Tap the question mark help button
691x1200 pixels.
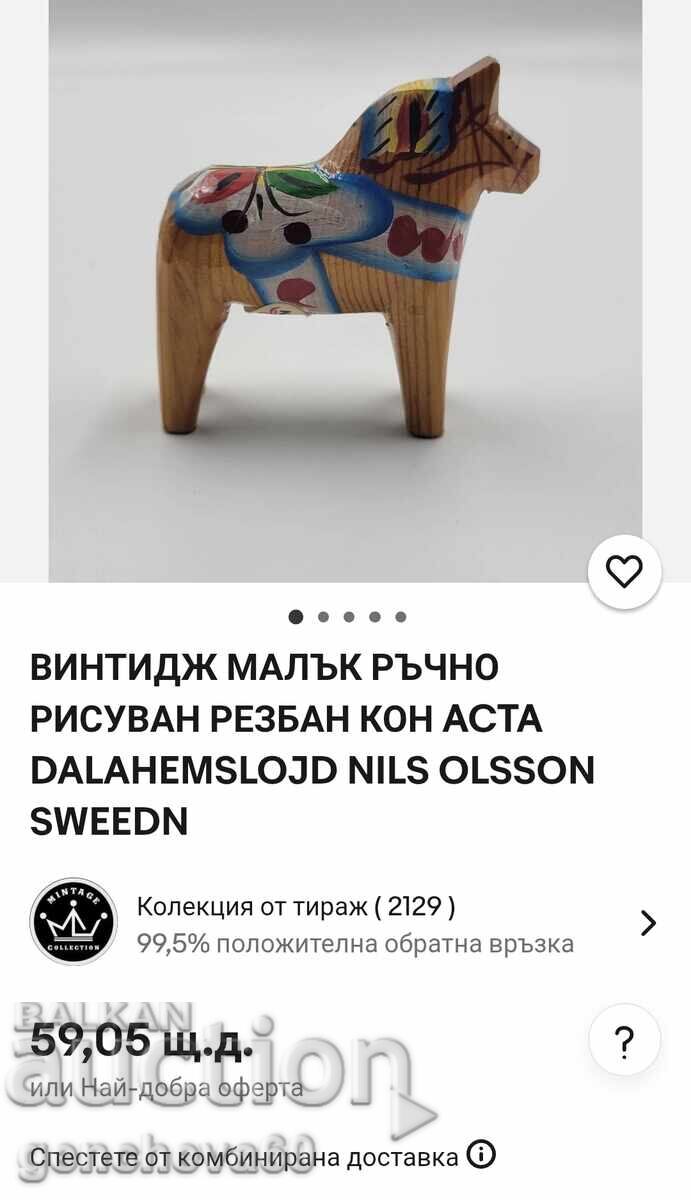[624, 1041]
